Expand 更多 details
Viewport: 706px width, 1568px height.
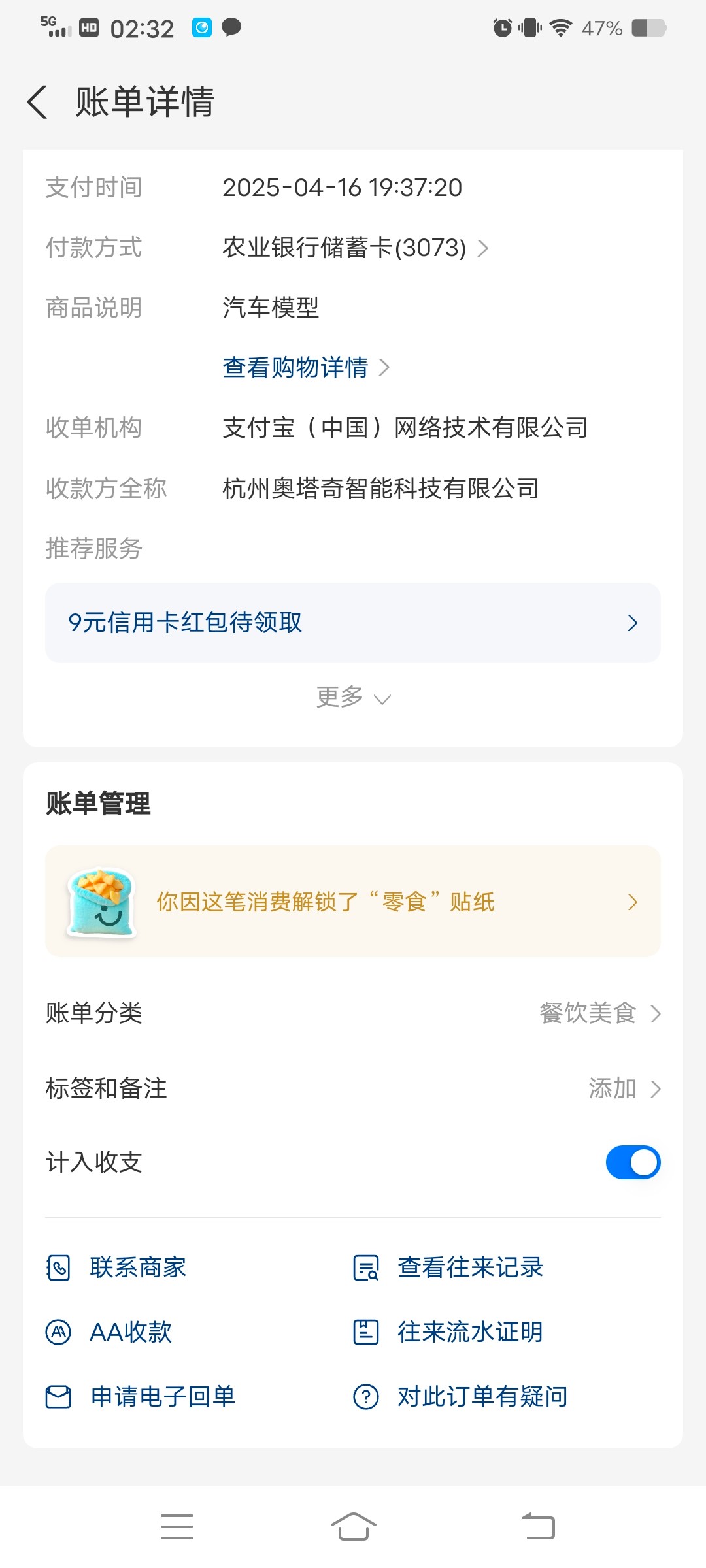pos(353,698)
